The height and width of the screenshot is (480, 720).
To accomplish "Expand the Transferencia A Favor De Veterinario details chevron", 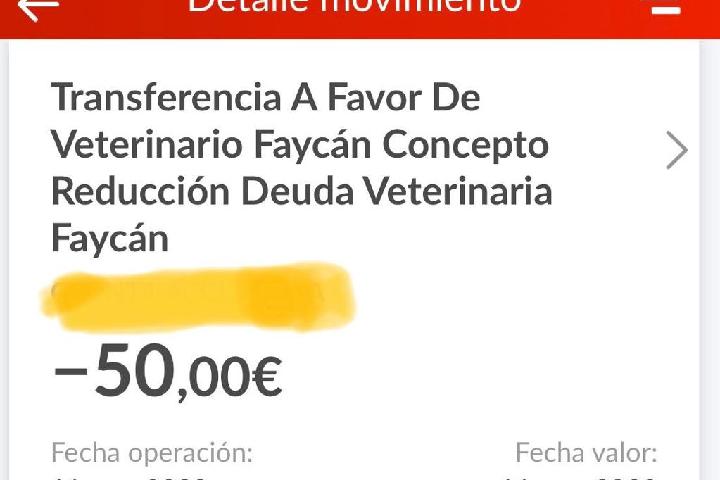I will (x=677, y=151).
